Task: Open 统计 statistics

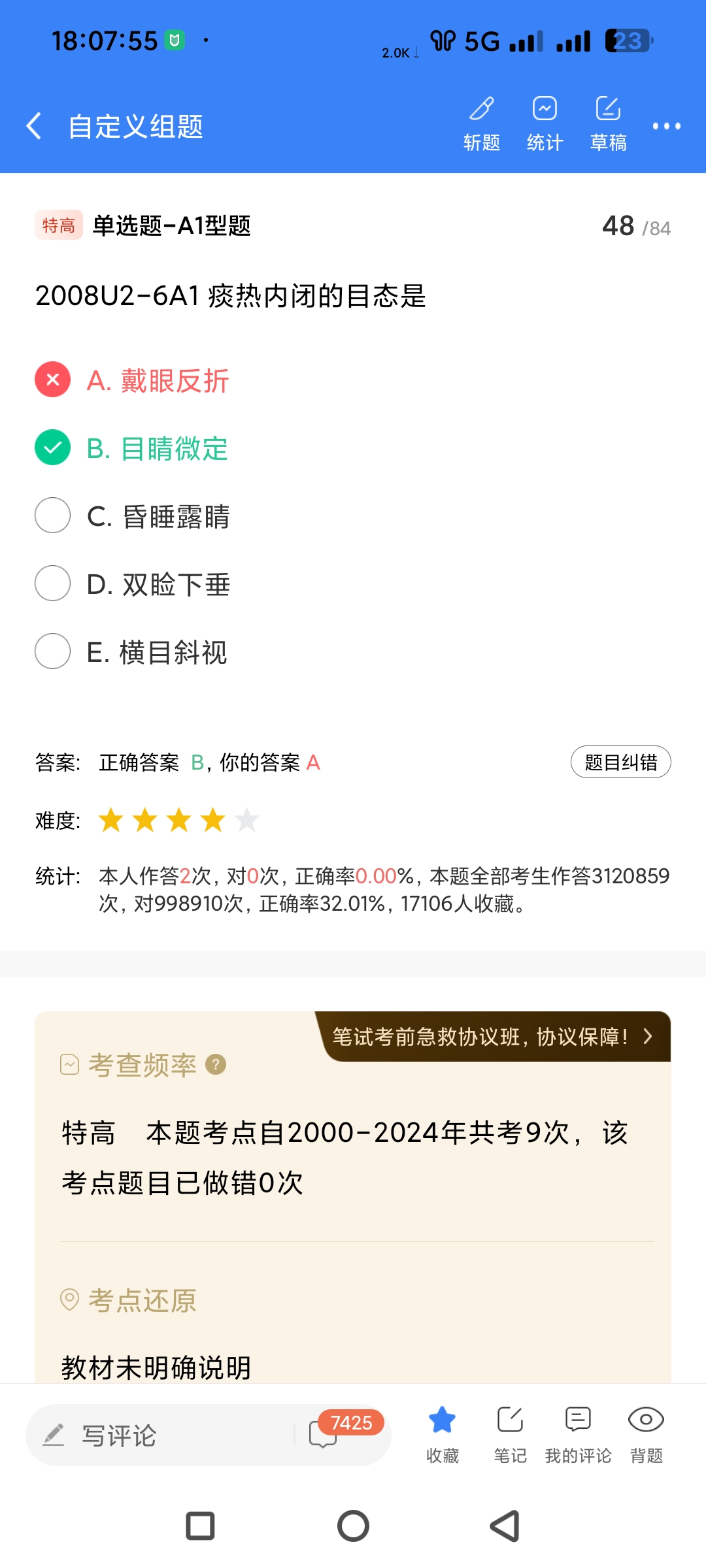Action: 545,124
